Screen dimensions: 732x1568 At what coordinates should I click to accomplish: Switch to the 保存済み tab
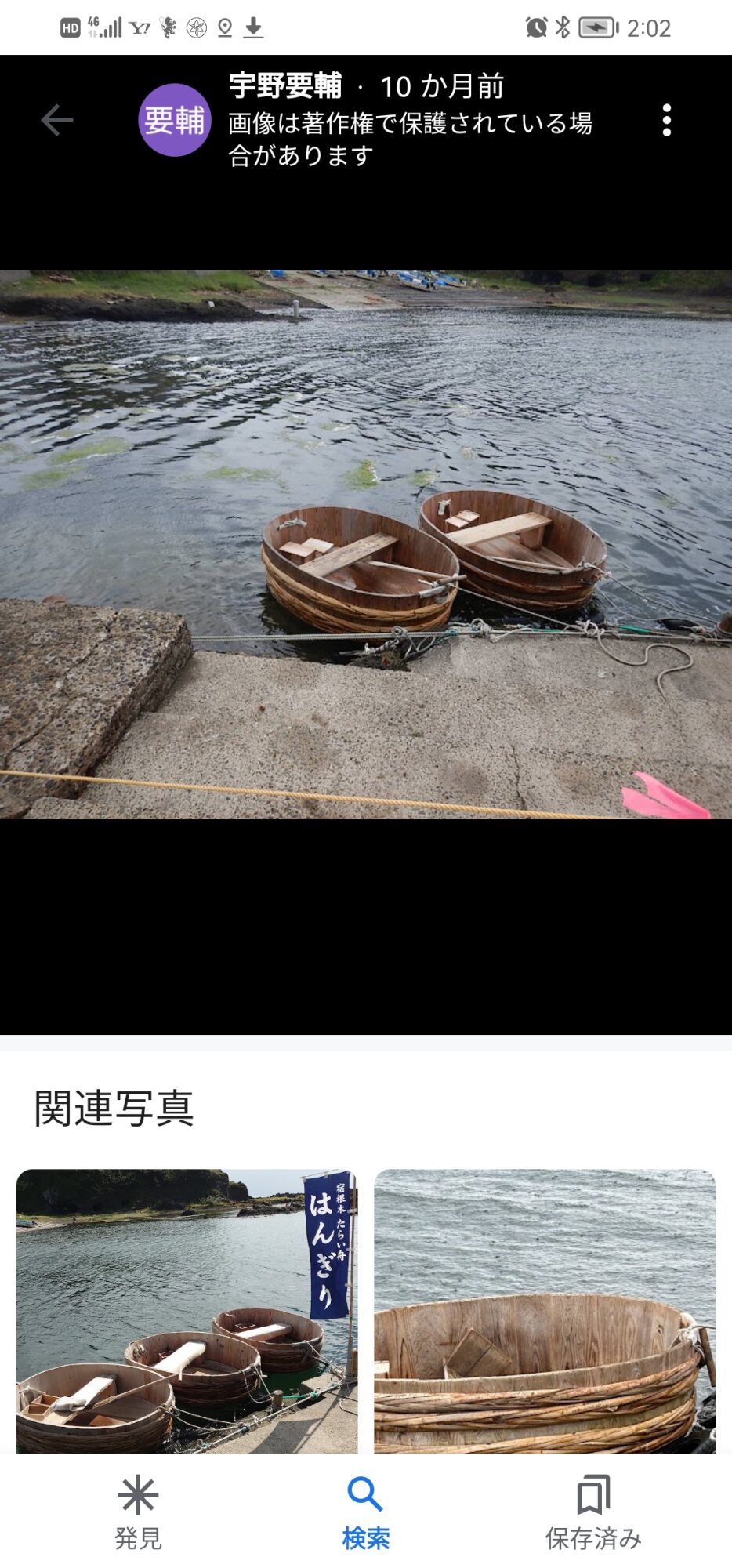pos(593,1513)
